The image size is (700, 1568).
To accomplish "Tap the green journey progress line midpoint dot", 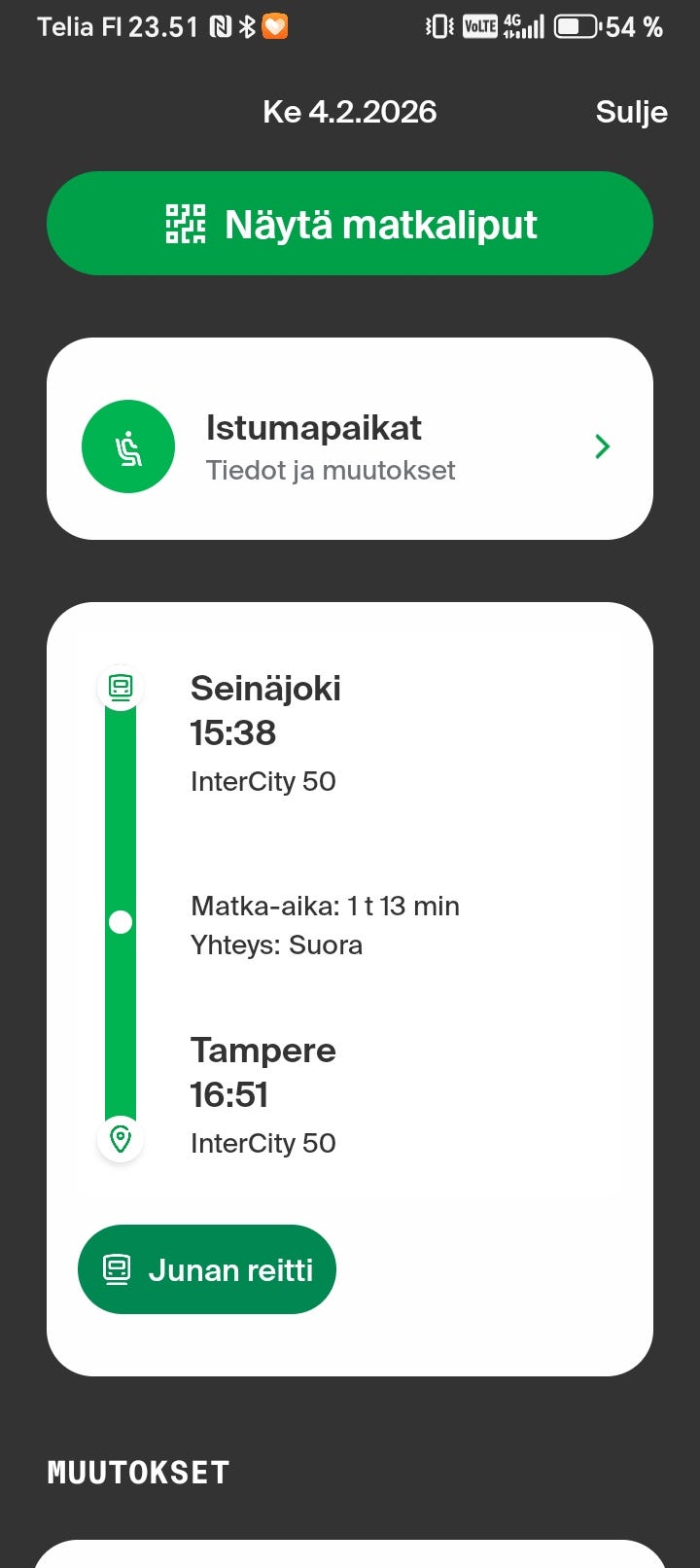I will pos(120,922).
